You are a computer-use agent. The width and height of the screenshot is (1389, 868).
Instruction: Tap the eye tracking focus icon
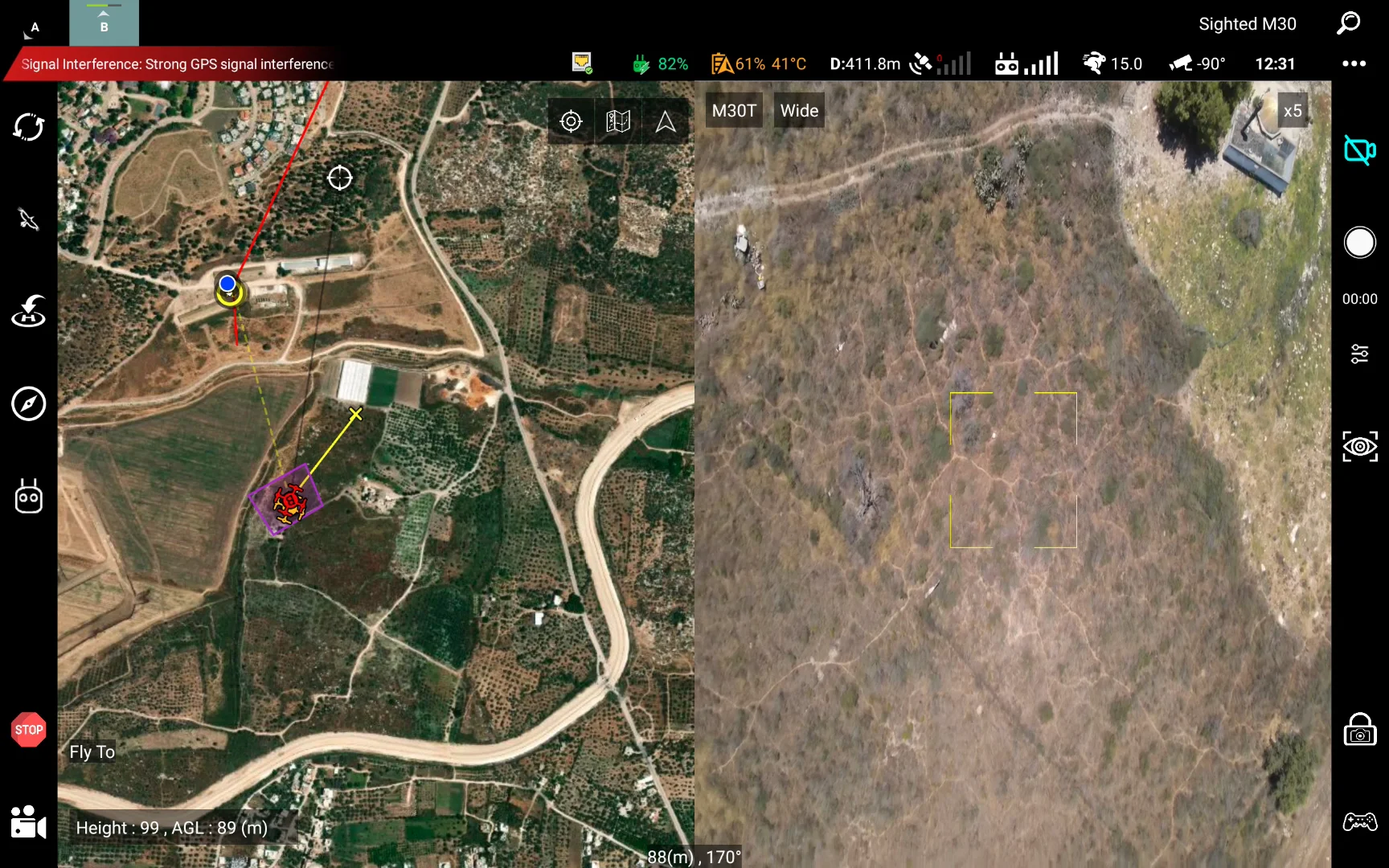pyautogui.click(x=1359, y=447)
